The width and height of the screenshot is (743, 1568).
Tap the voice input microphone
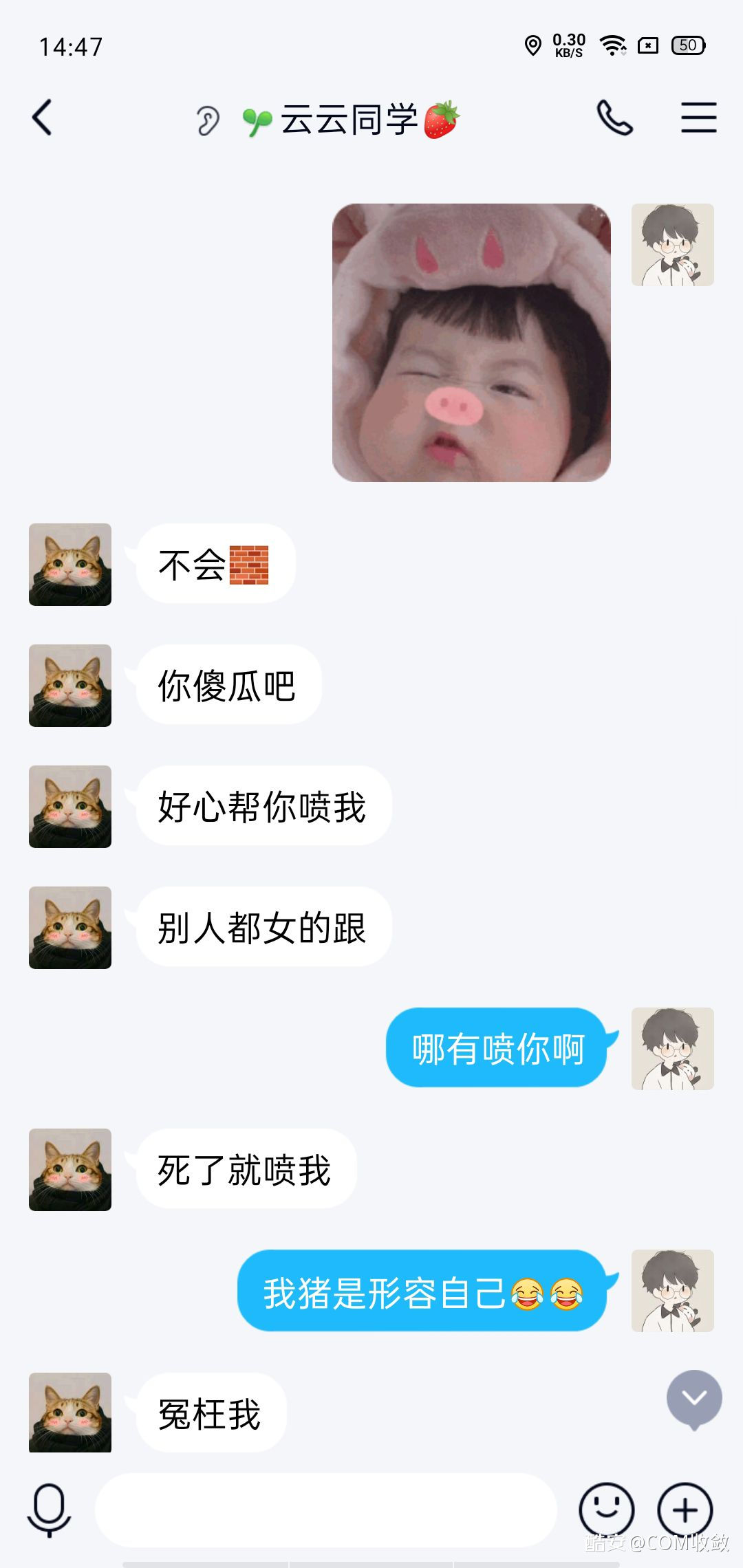coord(49,1510)
